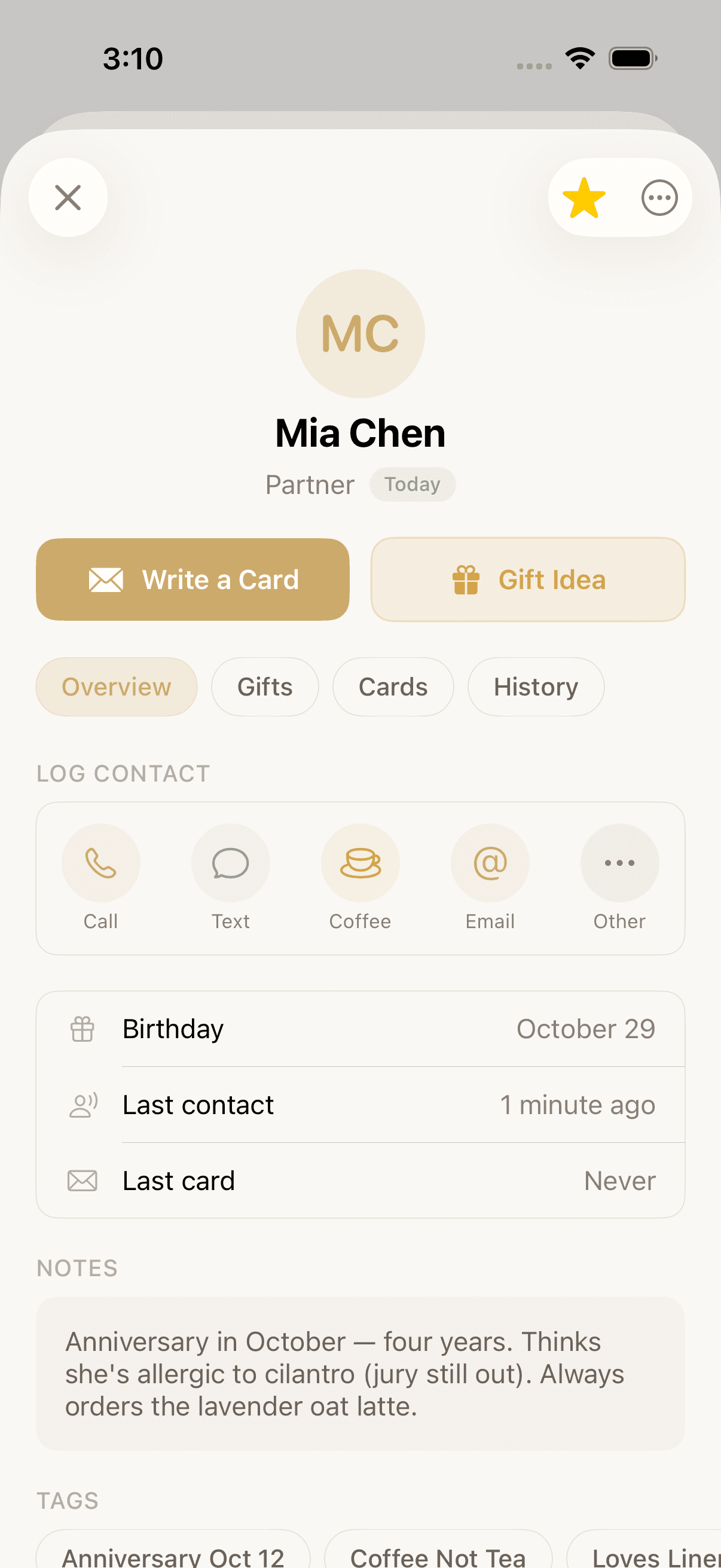Viewport: 721px width, 1568px height.
Task: Toggle the favorite star for Mia Chen
Action: (584, 197)
